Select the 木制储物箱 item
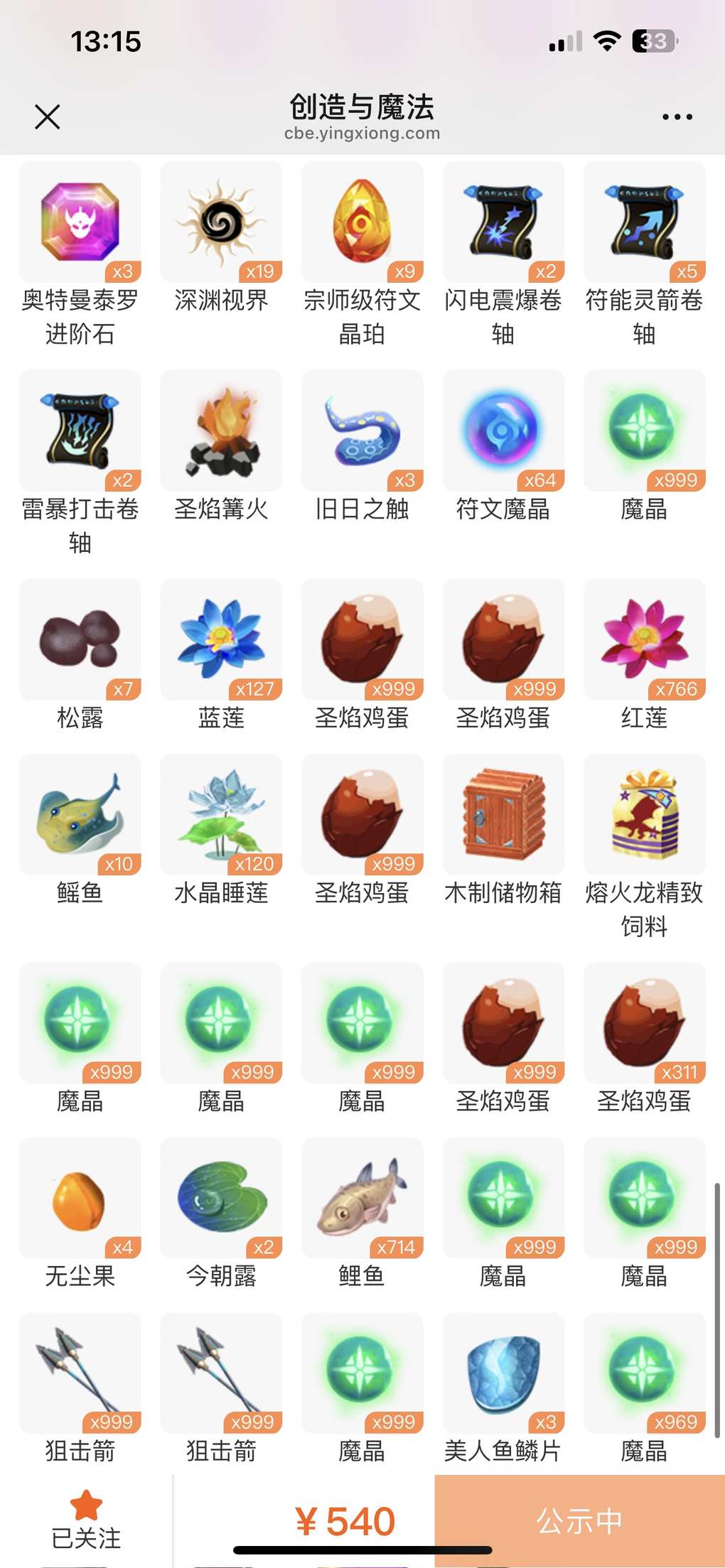This screenshot has width=725, height=1568. pos(503,815)
